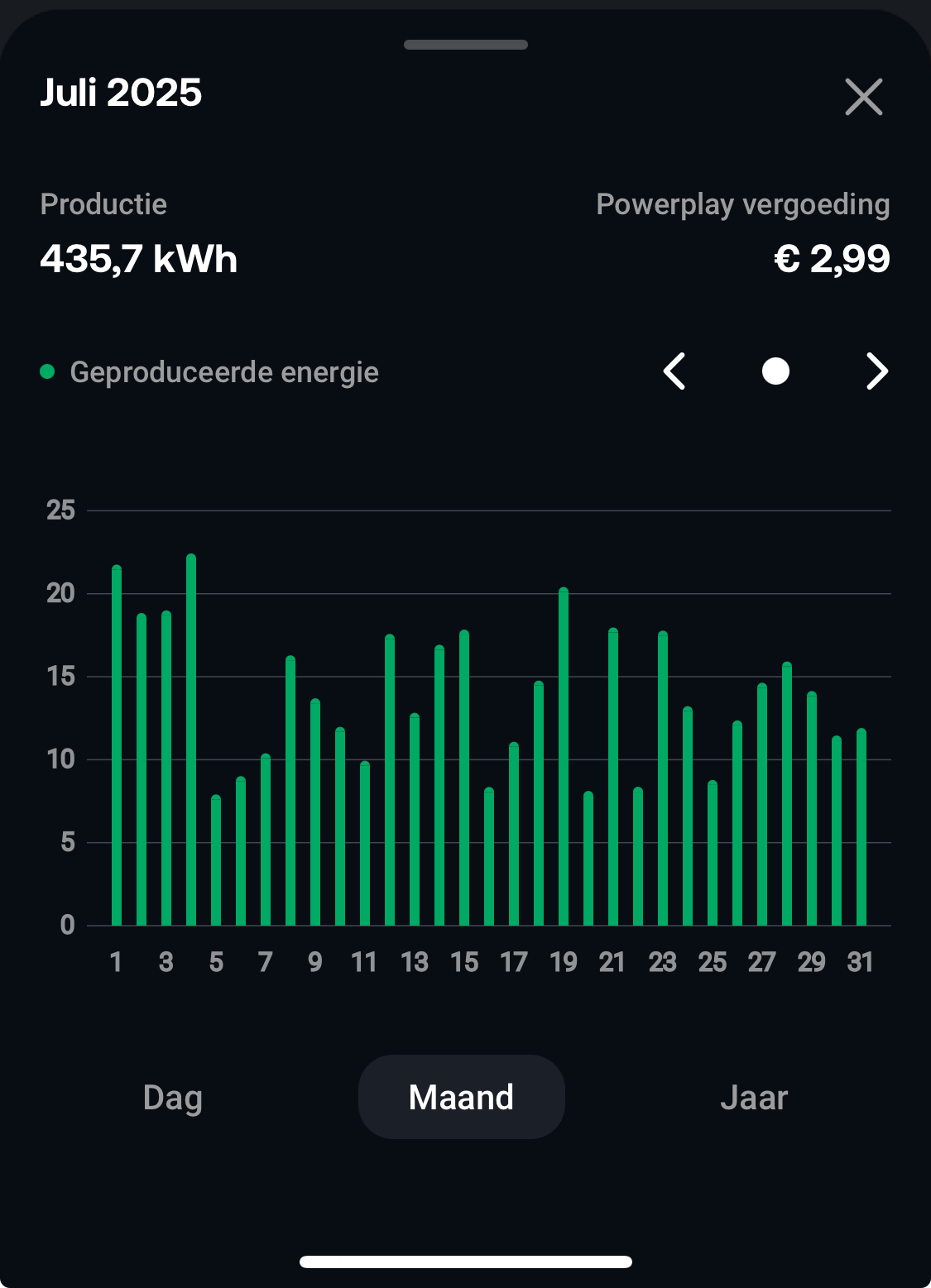
Task: Go to the previous month
Action: tap(674, 371)
